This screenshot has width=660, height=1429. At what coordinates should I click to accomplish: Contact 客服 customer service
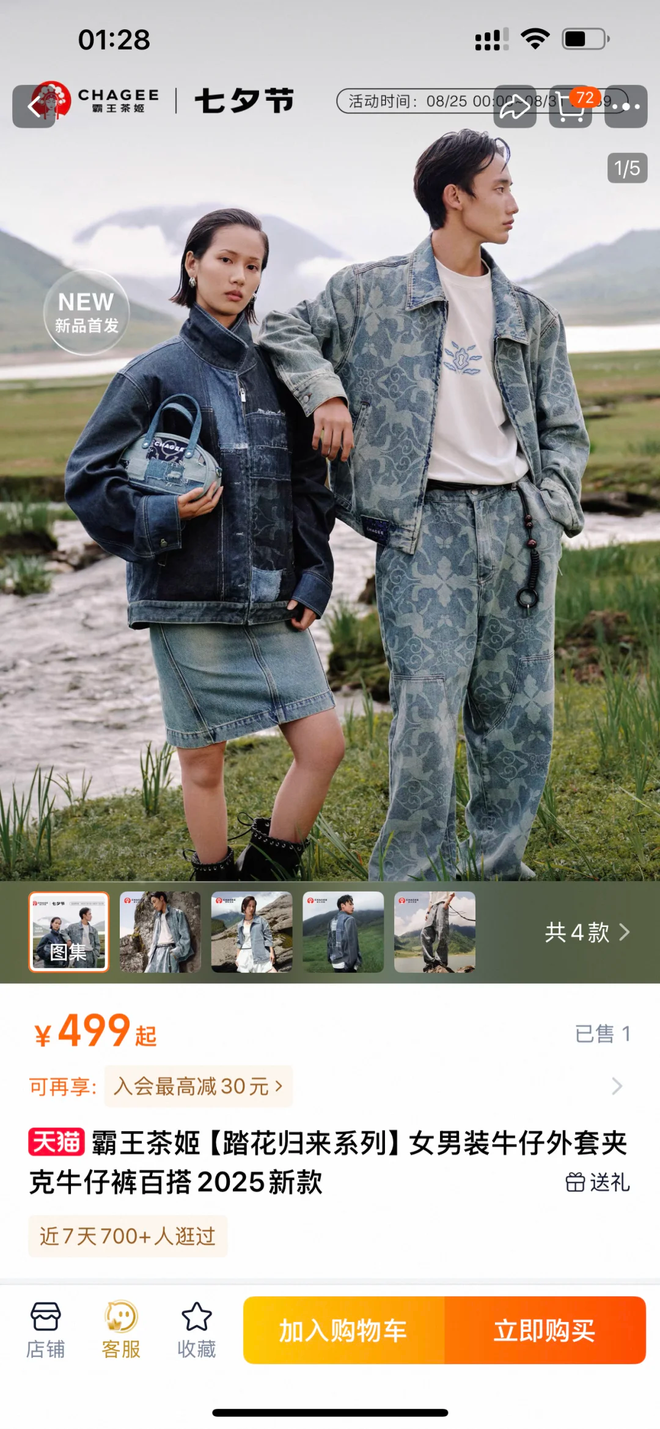coord(121,1329)
